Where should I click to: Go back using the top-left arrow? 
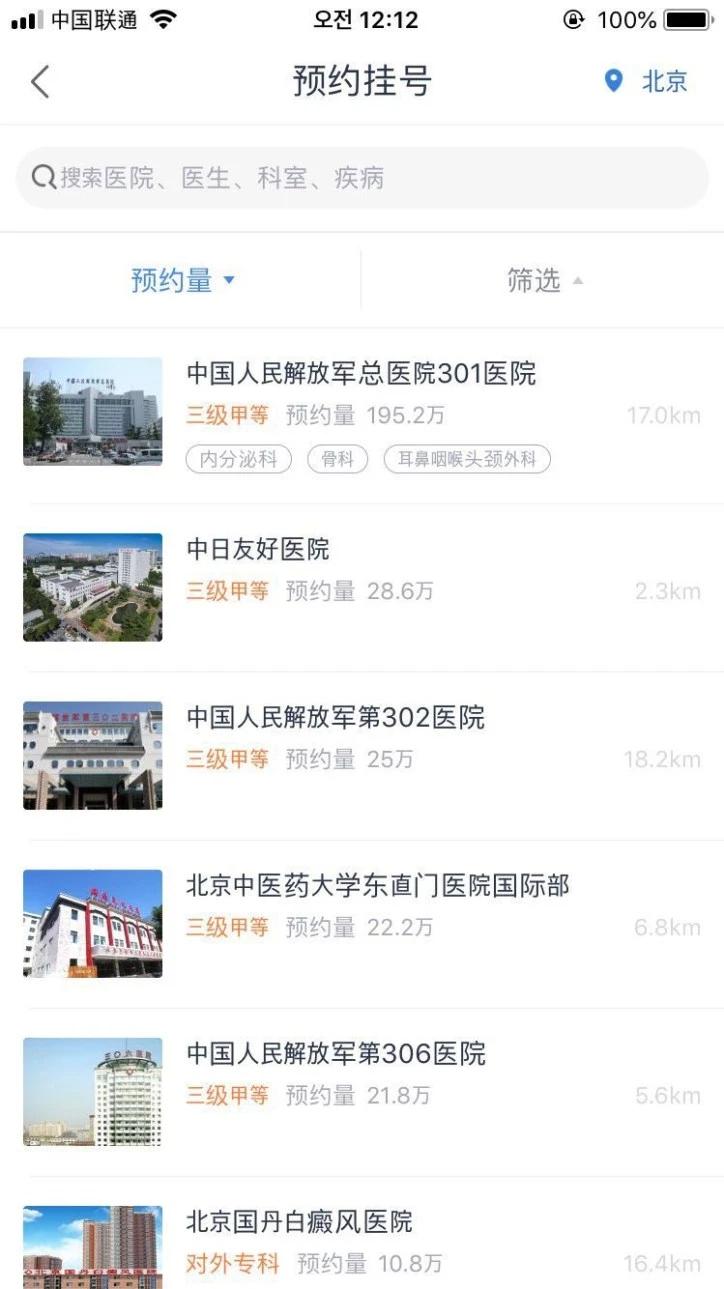coord(40,81)
